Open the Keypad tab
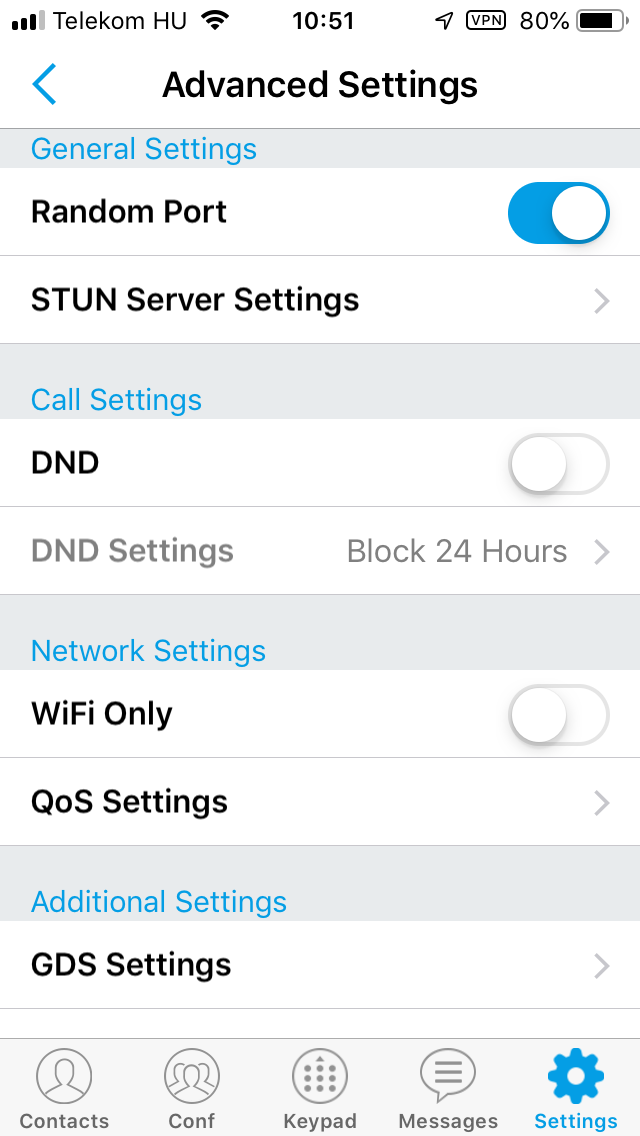 320,1089
